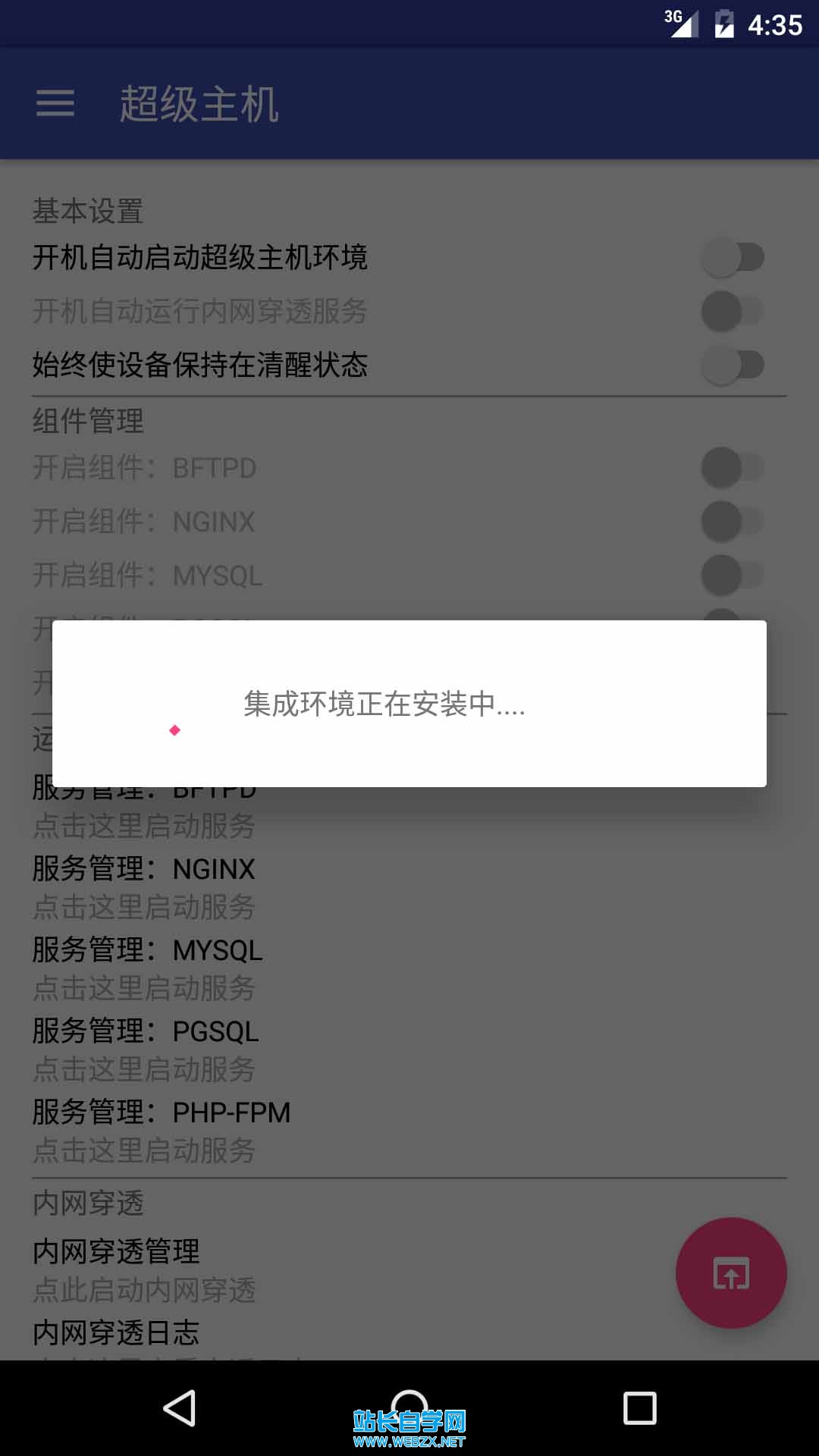The height and width of the screenshot is (1456, 819).
Task: Toggle 开机自动启动超级主机环境 switch
Action: click(732, 258)
